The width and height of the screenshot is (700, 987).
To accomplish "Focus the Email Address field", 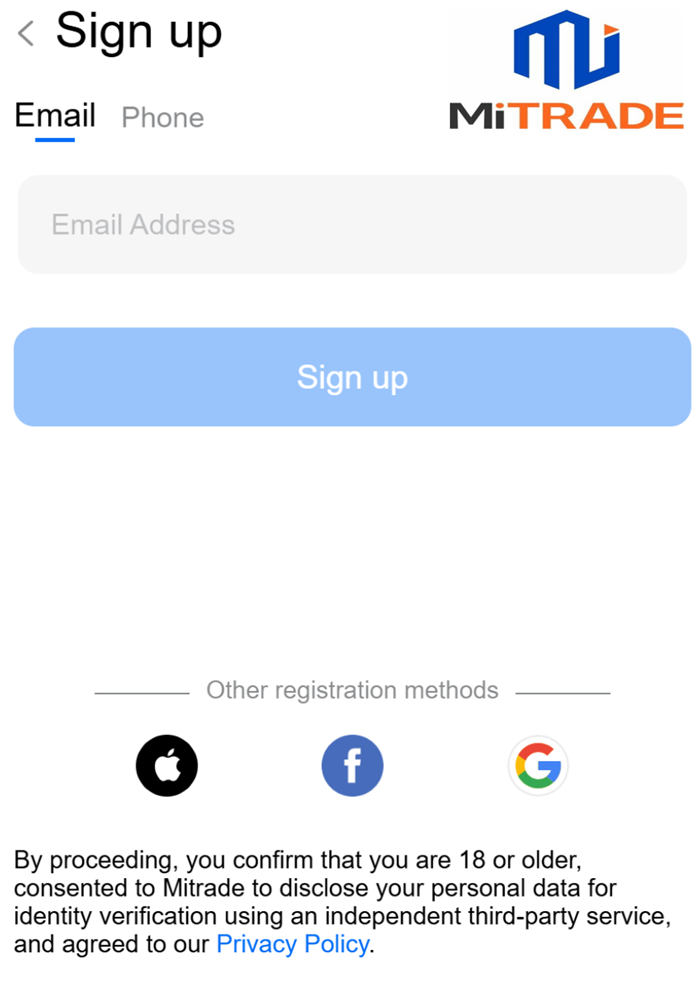I will [x=351, y=224].
